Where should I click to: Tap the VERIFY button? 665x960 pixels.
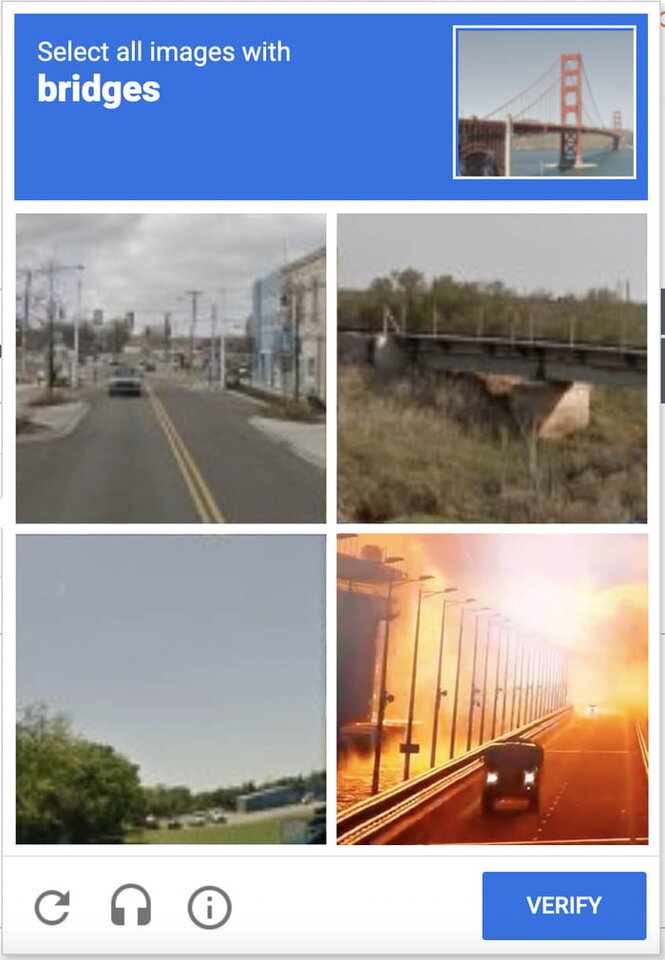[564, 906]
